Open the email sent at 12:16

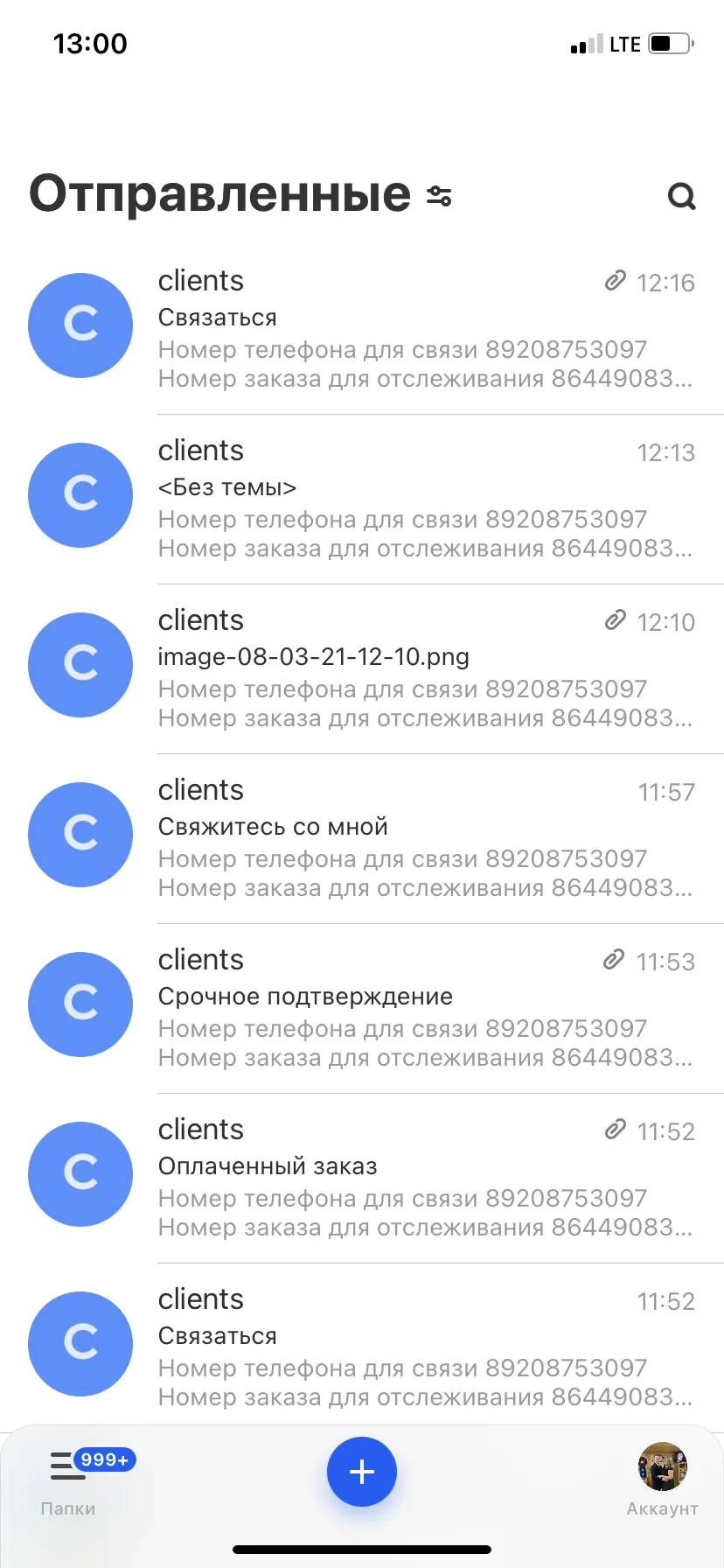(362, 330)
